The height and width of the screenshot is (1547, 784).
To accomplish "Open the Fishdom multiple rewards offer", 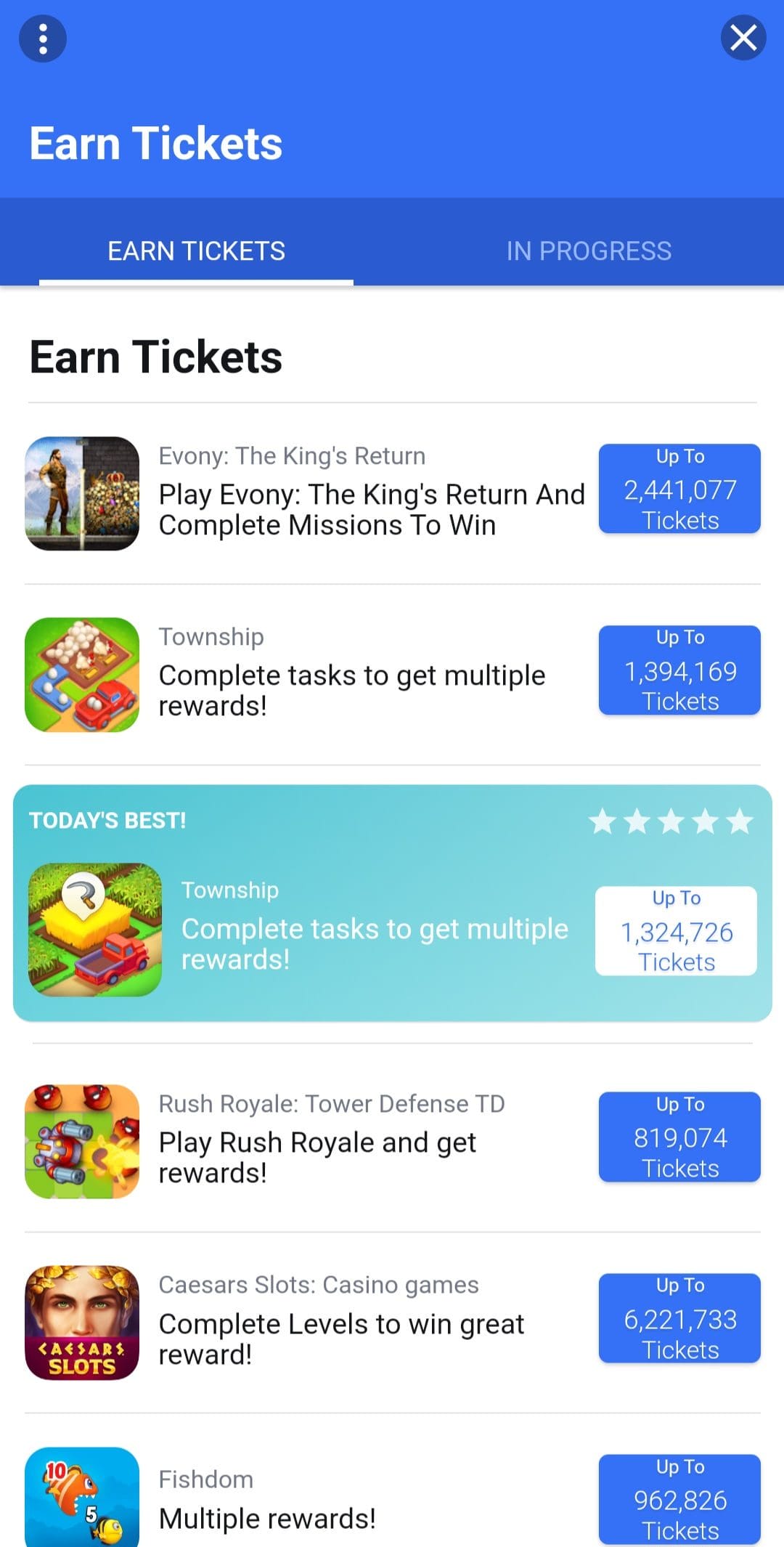I will [x=392, y=1497].
